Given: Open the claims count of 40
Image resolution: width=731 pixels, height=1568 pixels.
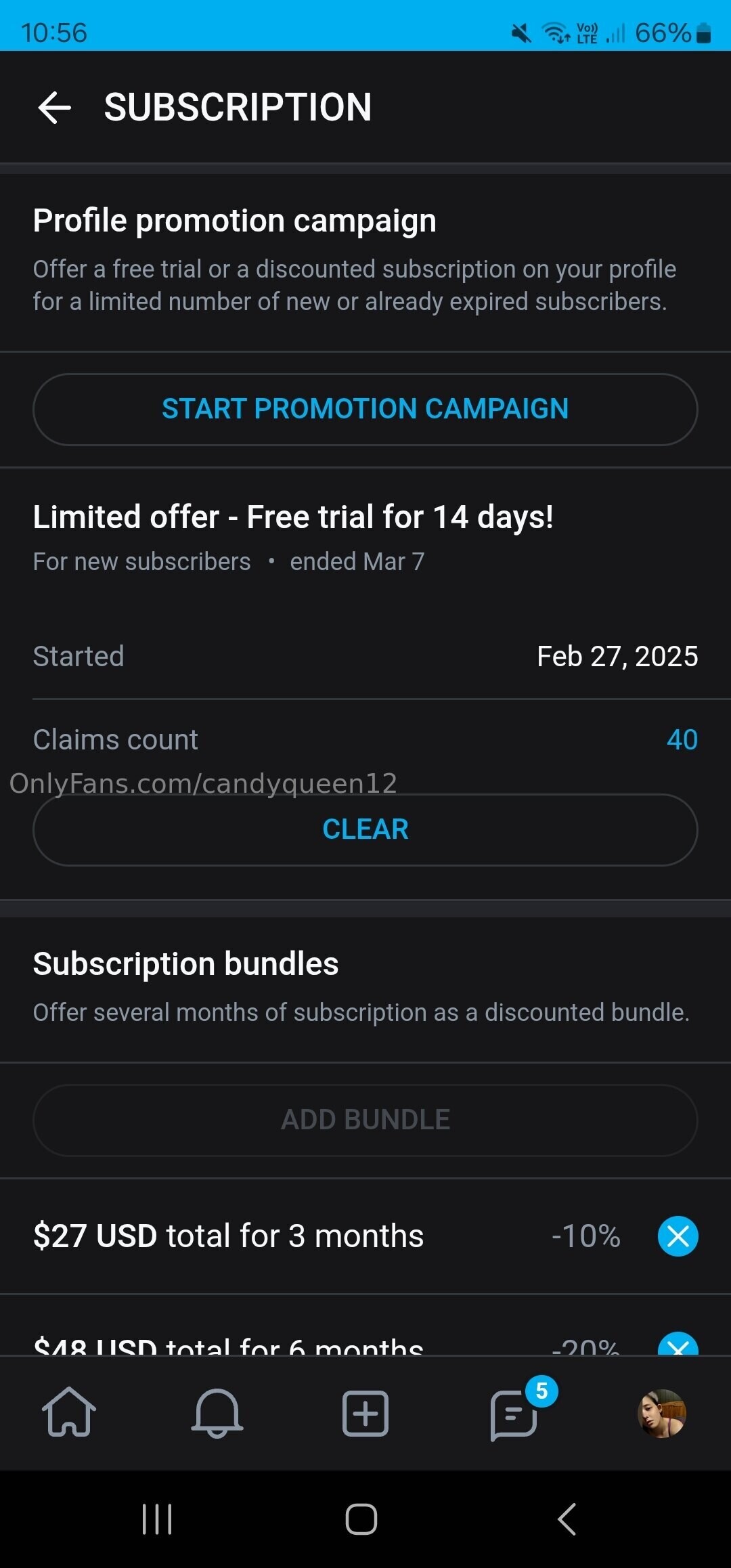Looking at the screenshot, I should (x=681, y=739).
